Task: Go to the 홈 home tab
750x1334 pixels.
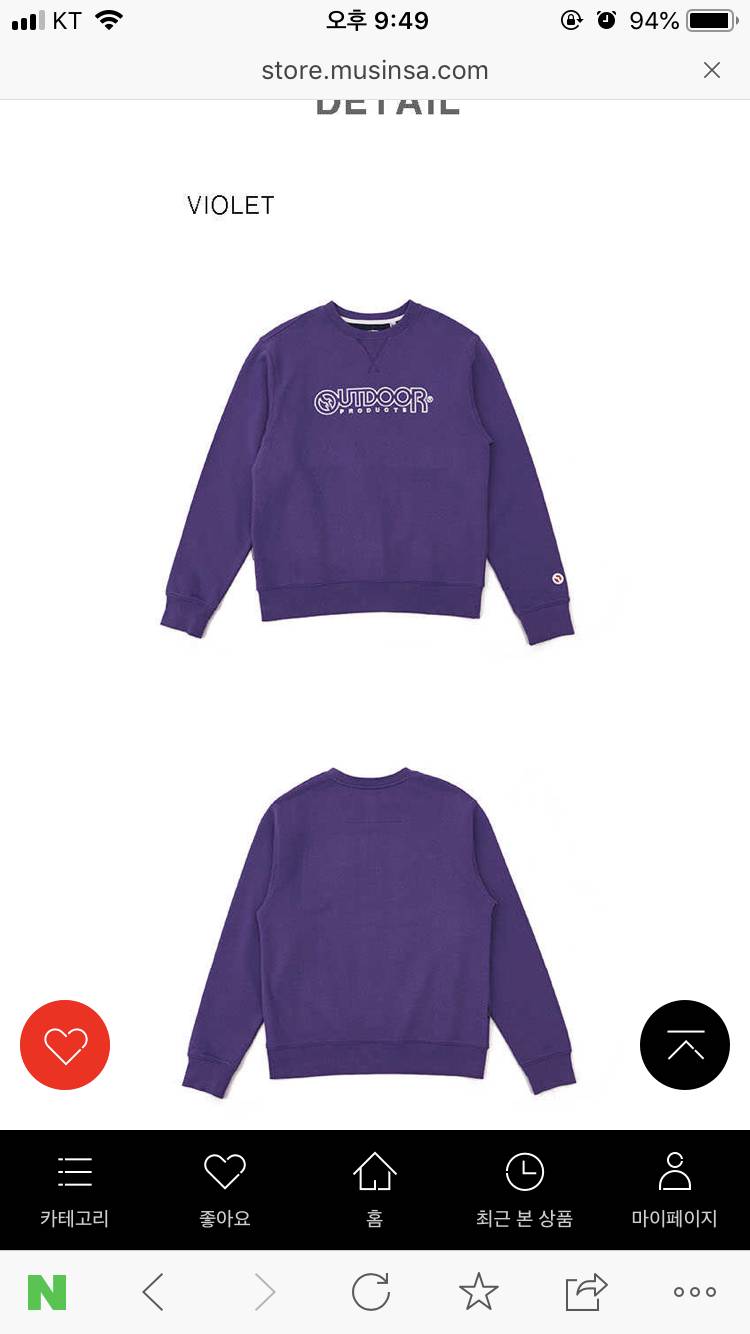Action: pos(375,1190)
